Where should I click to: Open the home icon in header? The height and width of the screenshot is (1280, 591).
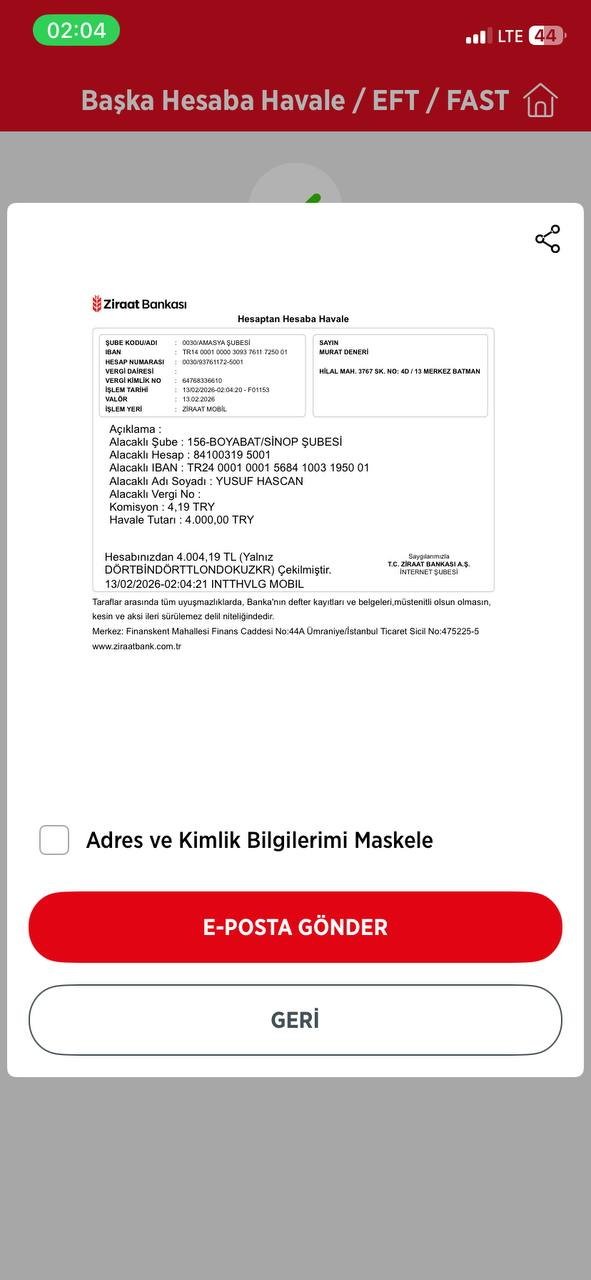540,100
